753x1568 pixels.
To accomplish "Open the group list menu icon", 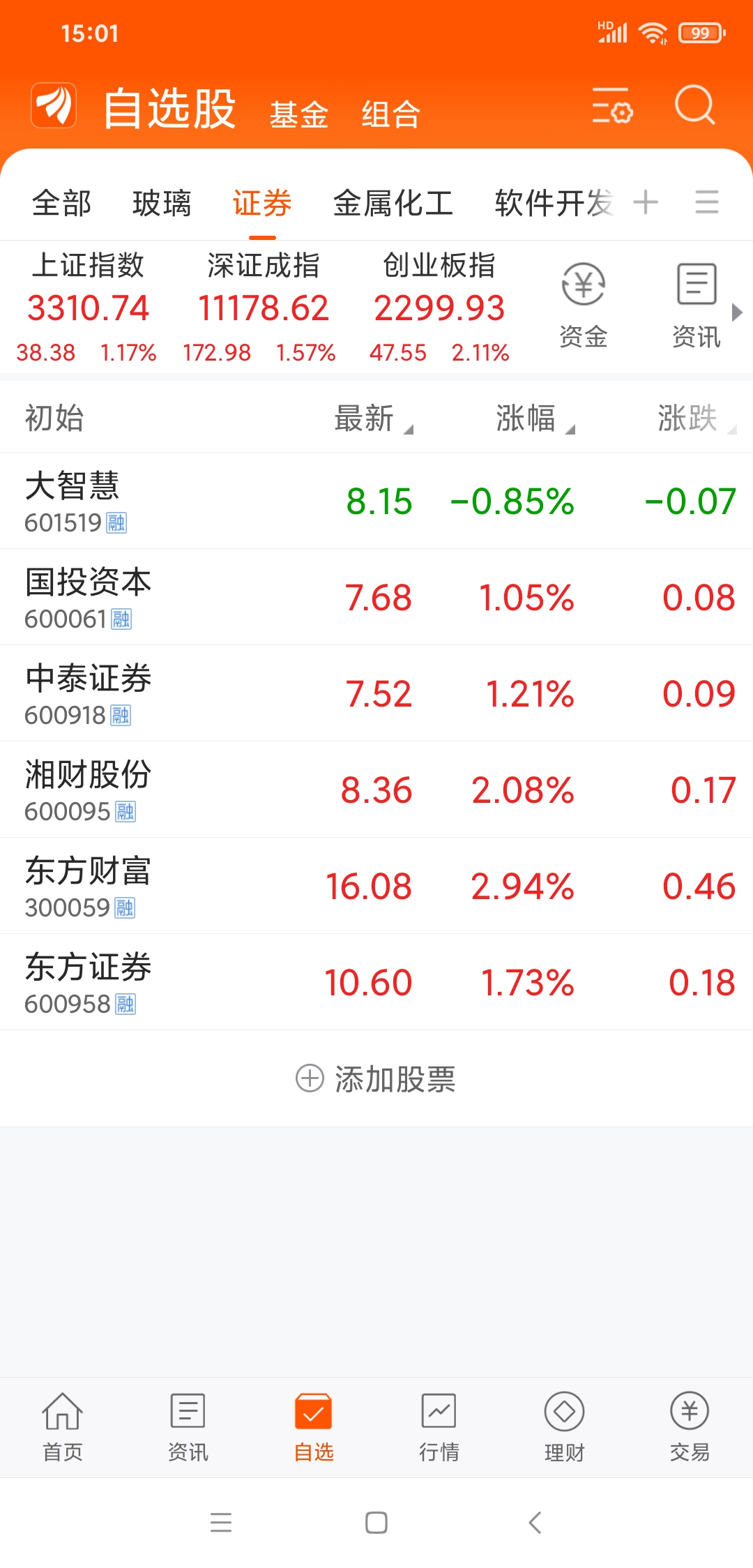I will pos(707,202).
